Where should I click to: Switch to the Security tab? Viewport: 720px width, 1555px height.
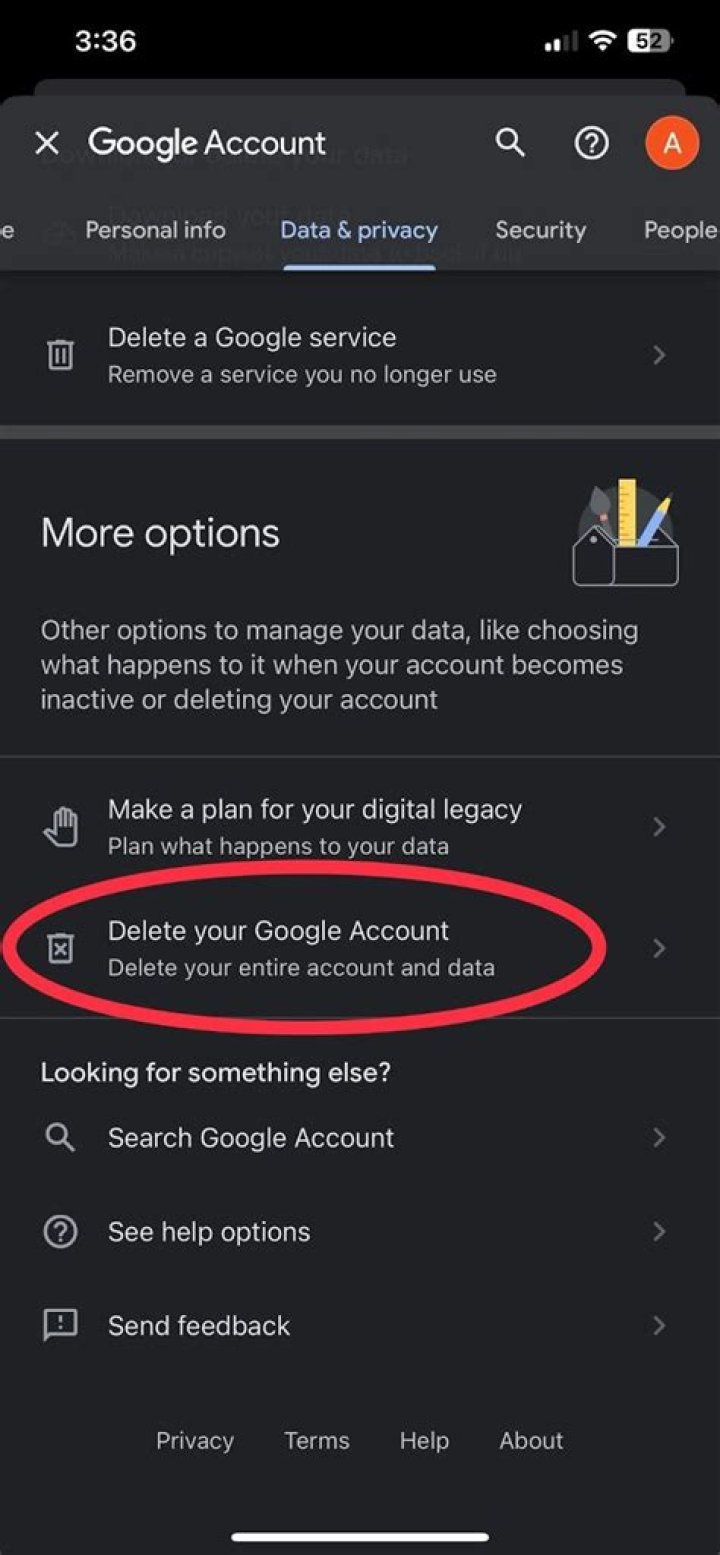540,230
